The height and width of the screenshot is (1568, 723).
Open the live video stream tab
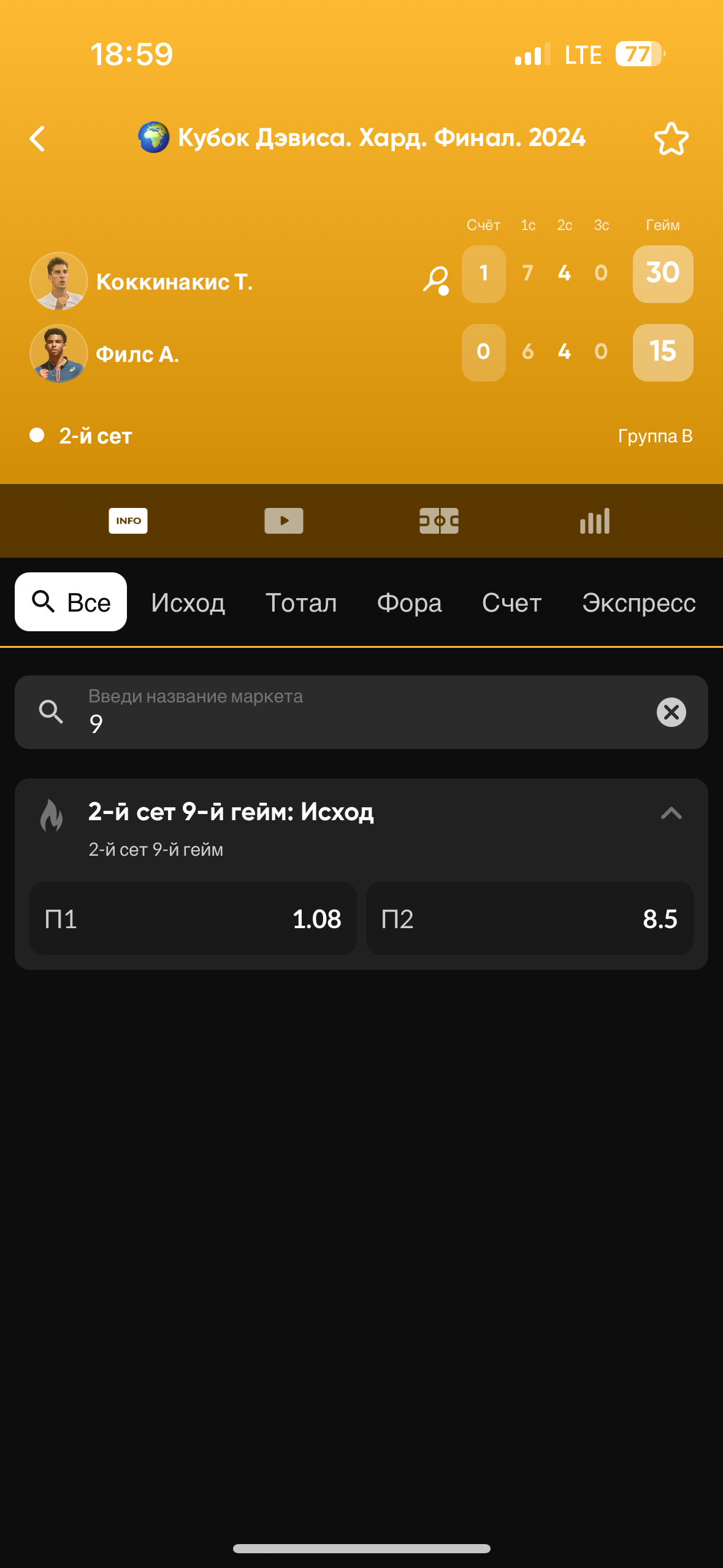coord(283,521)
